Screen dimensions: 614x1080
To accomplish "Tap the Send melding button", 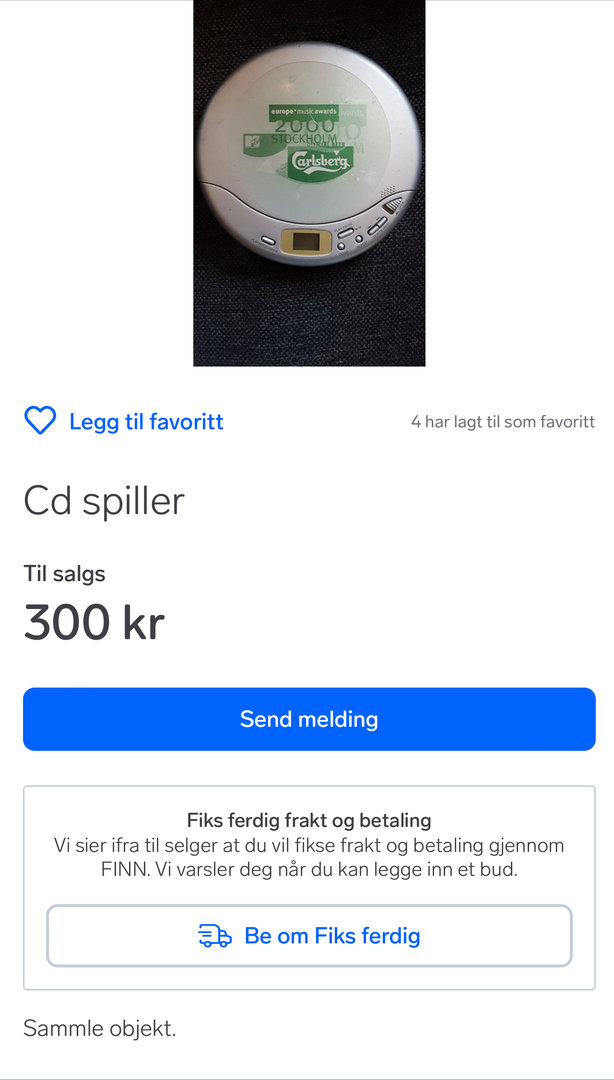I will tap(309, 719).
